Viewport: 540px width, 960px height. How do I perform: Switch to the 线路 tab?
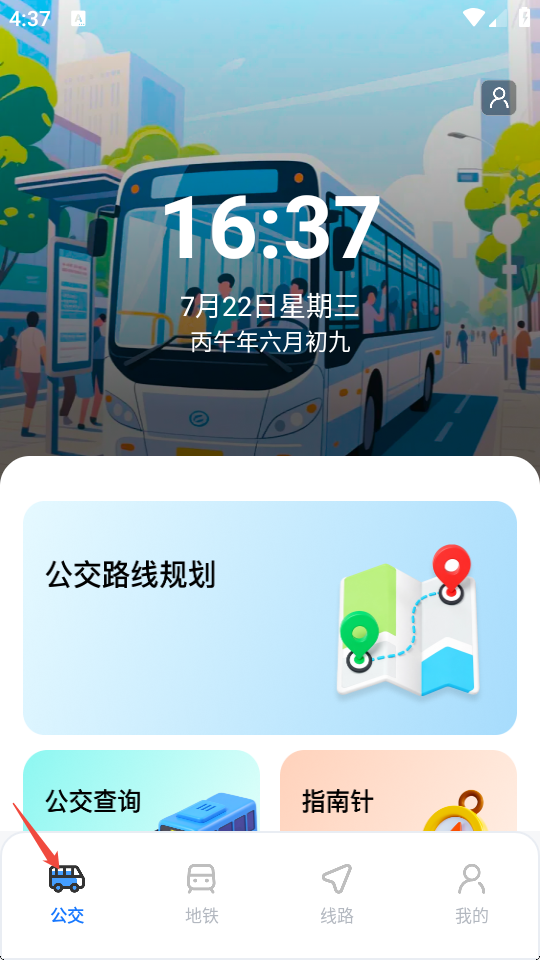[x=337, y=894]
